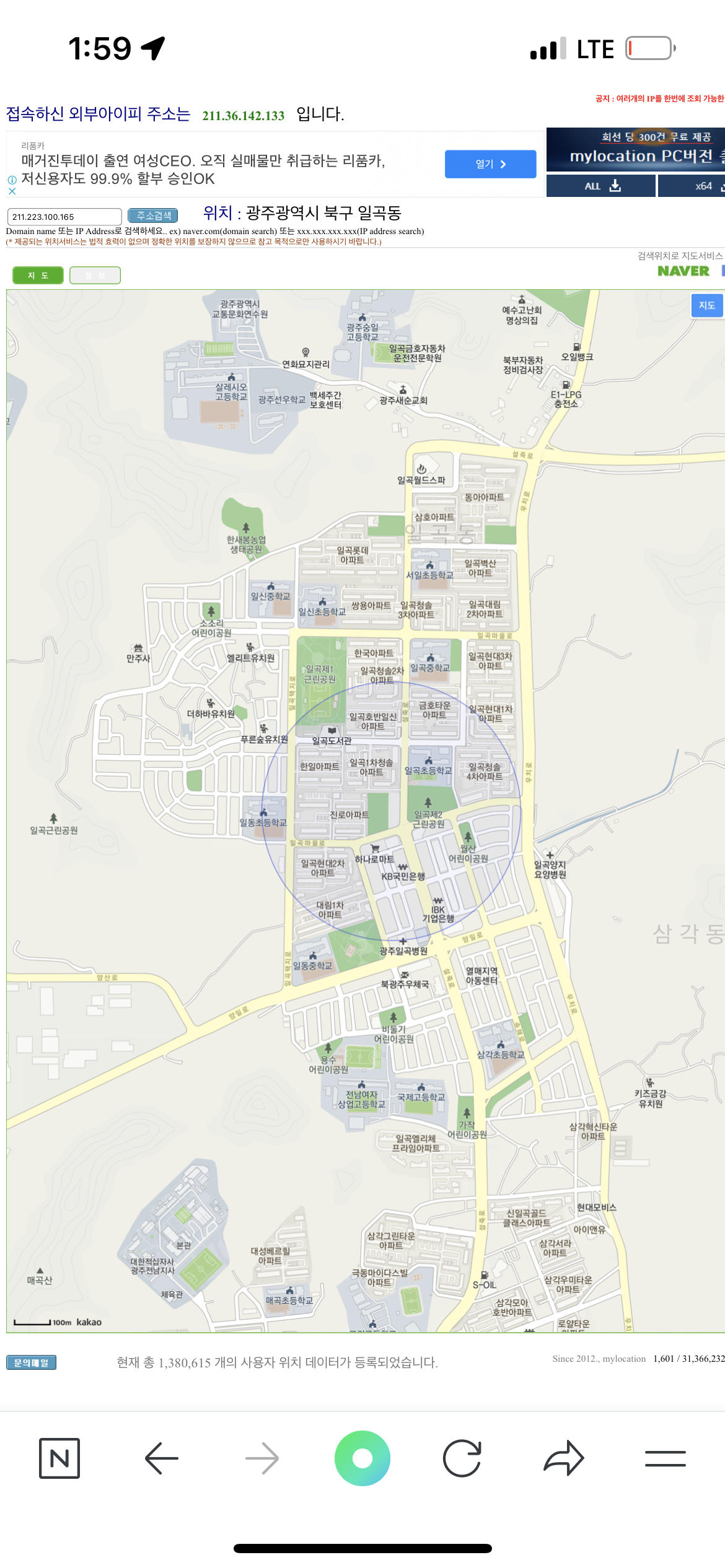
Task: Share this page
Action: tap(563, 1458)
